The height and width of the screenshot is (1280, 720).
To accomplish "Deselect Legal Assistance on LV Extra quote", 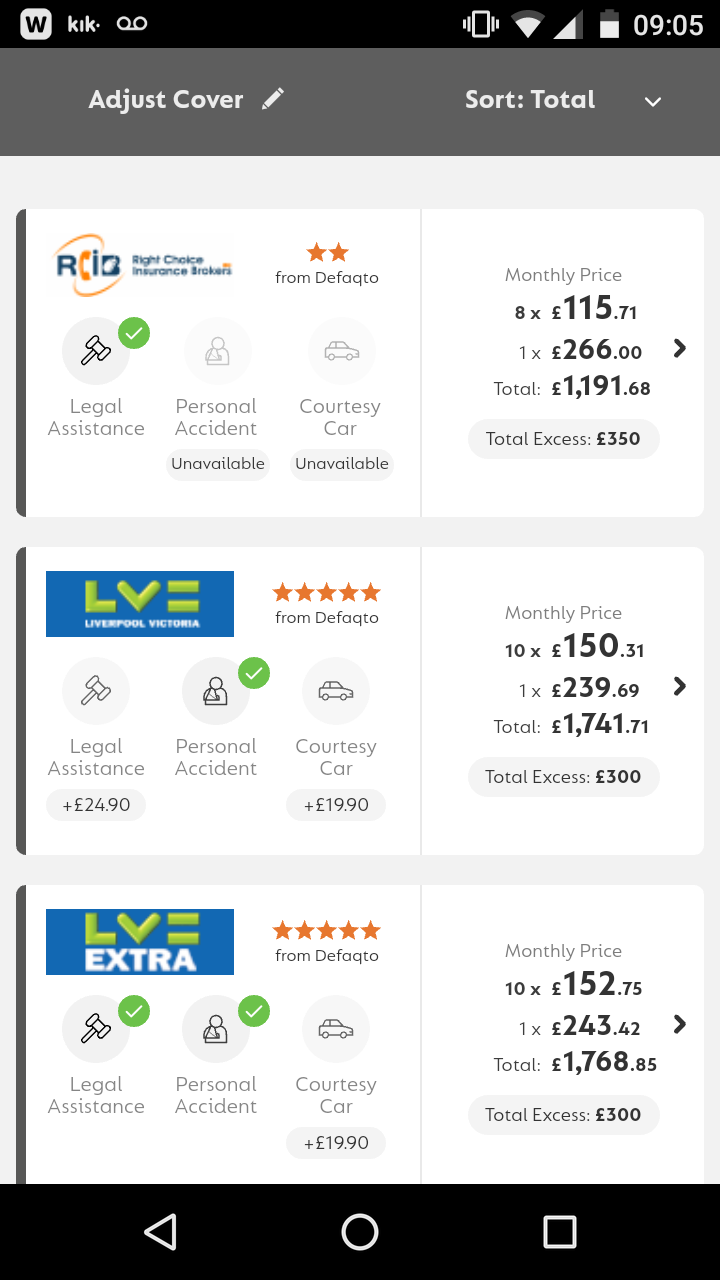I will [x=96, y=1029].
